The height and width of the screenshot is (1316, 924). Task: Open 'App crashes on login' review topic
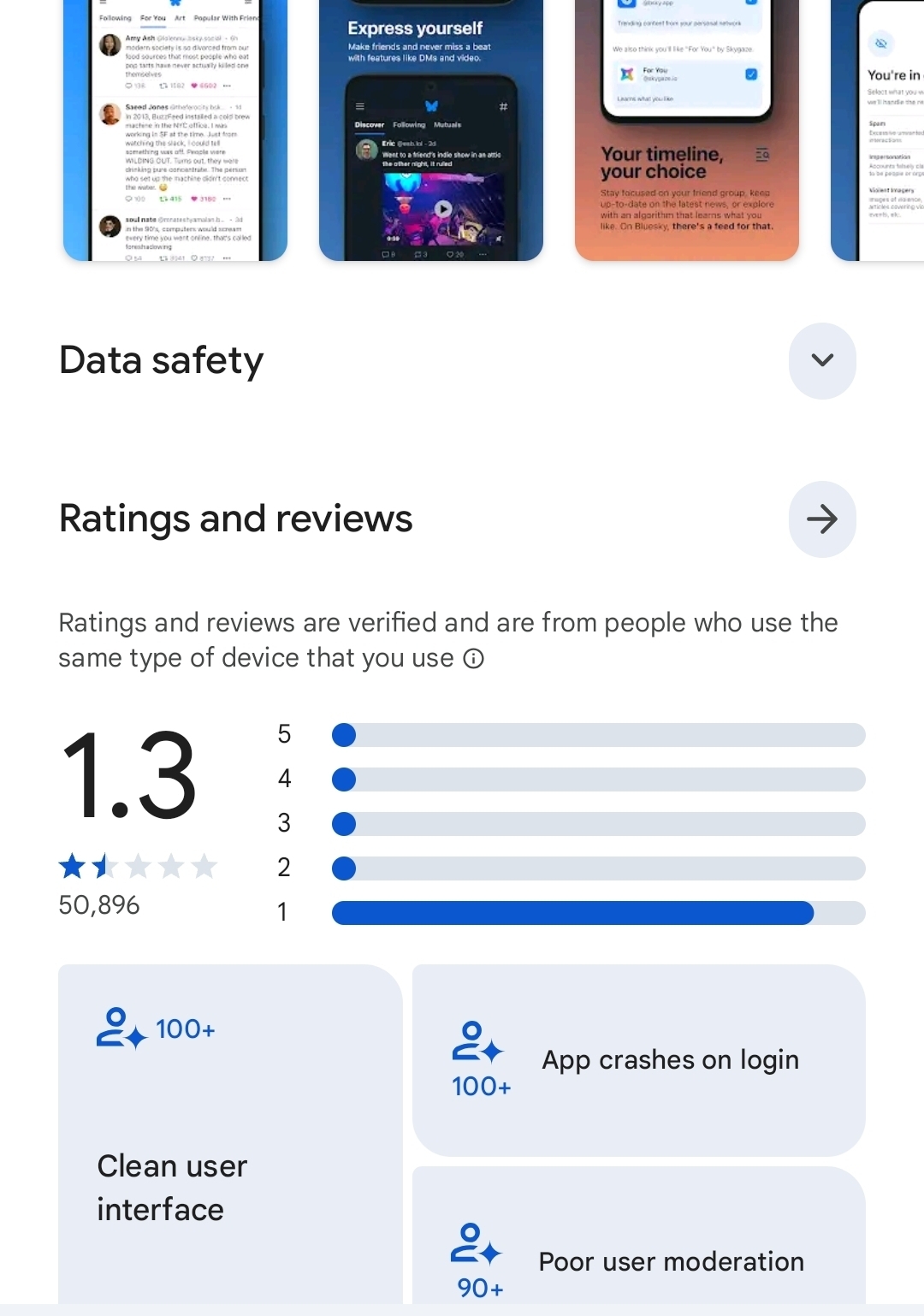[638, 1060]
